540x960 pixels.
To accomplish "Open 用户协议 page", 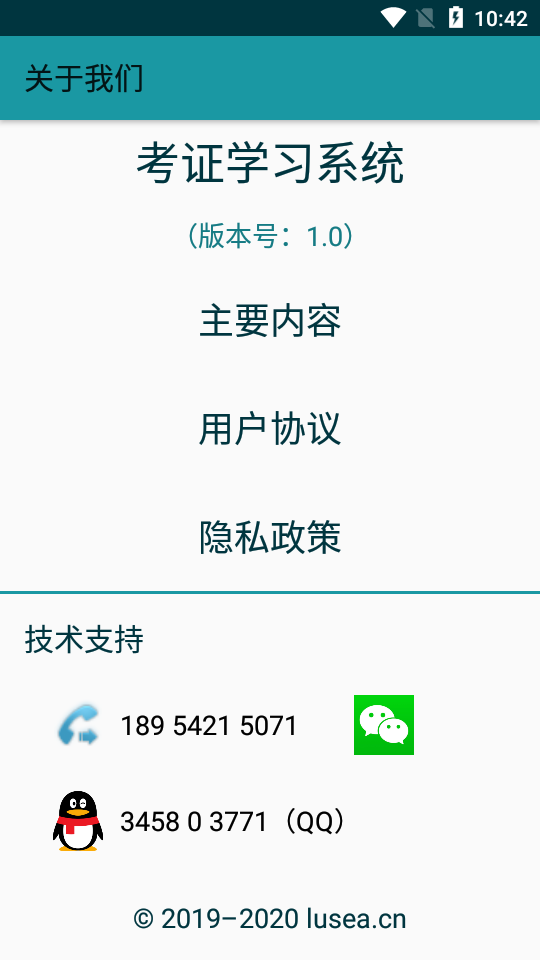I will tap(270, 429).
